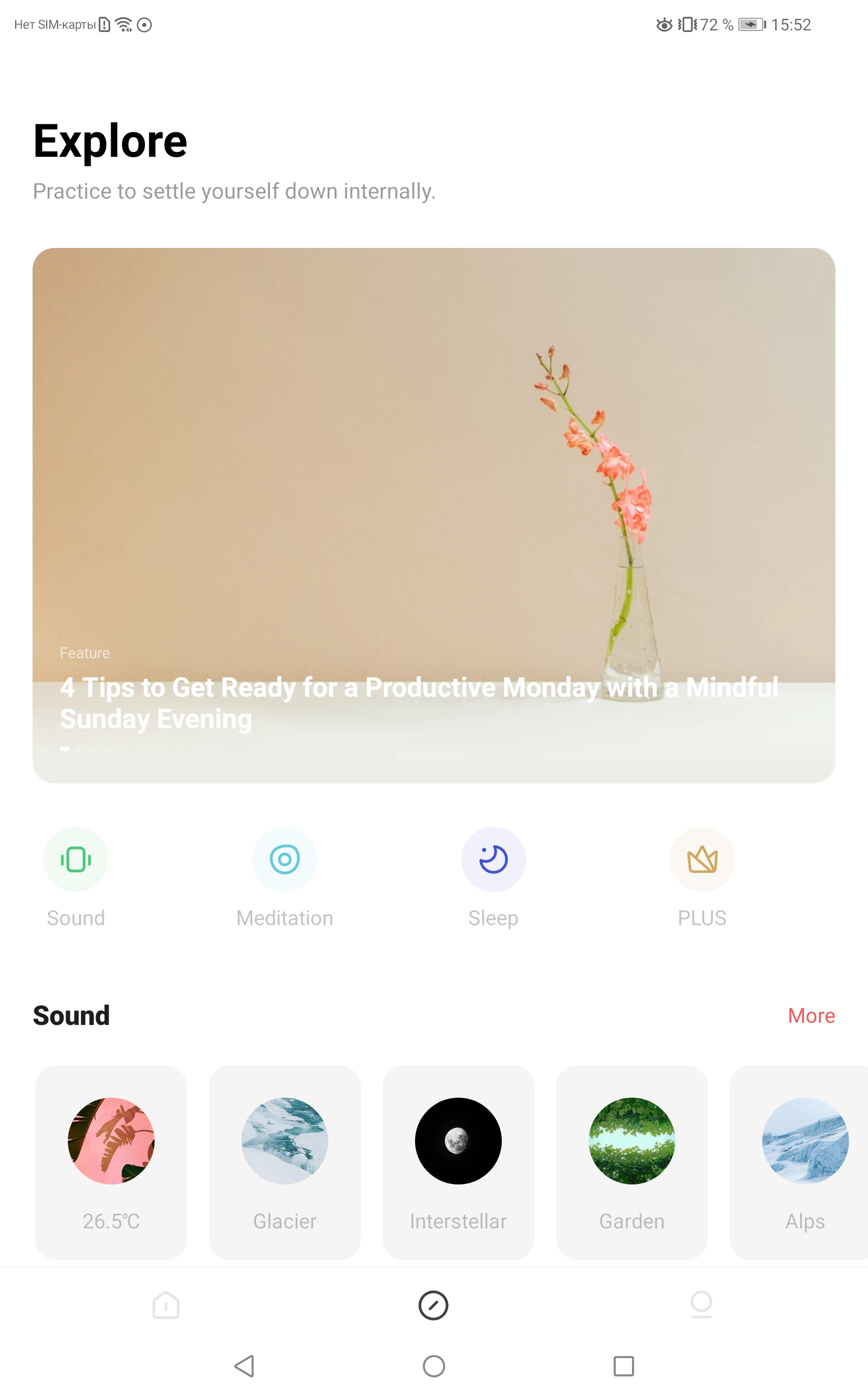This screenshot has width=868, height=1389.
Task: Open the Garden sound card
Action: coord(631,1162)
